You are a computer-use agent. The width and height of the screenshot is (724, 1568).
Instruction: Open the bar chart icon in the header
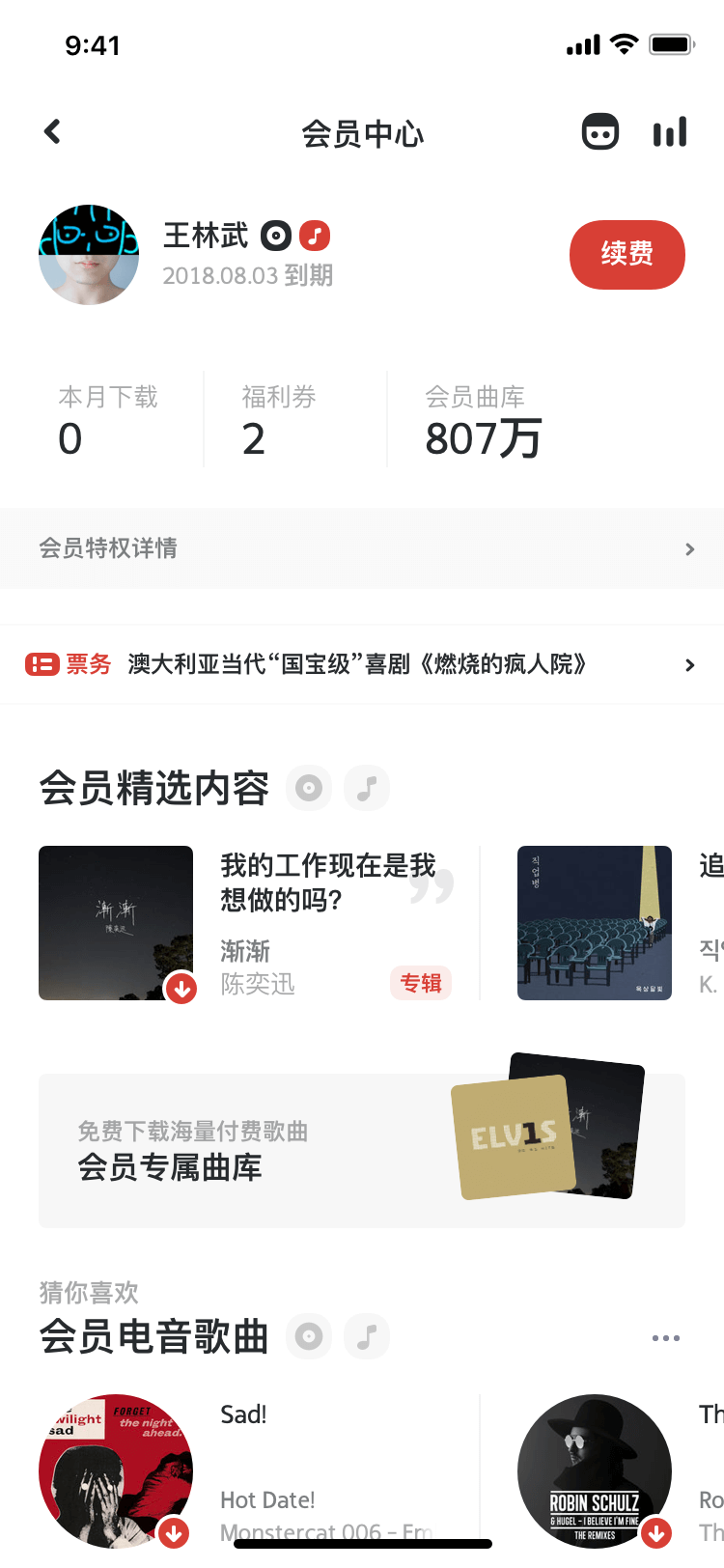click(670, 132)
